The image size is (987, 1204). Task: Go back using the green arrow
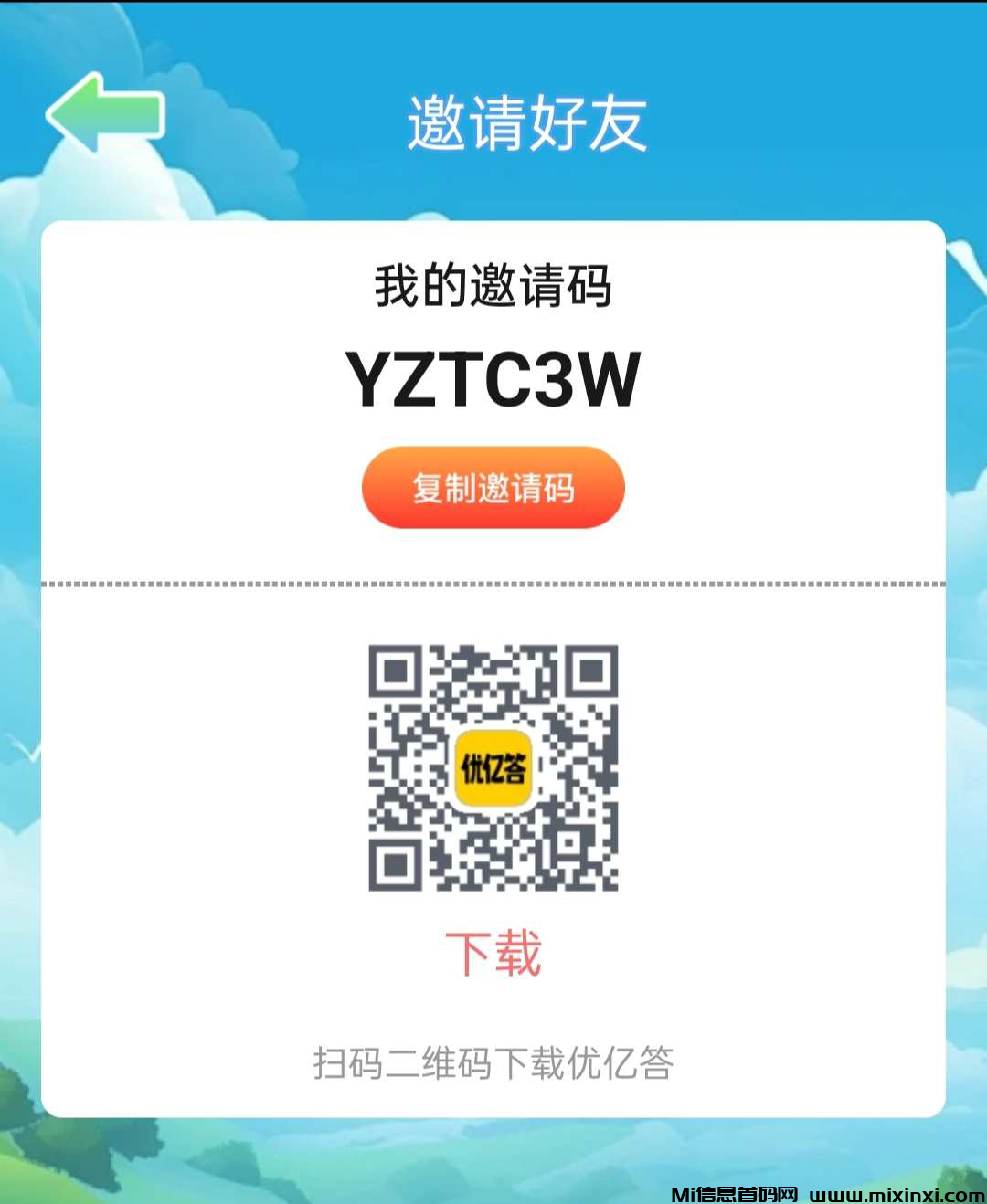[x=104, y=113]
